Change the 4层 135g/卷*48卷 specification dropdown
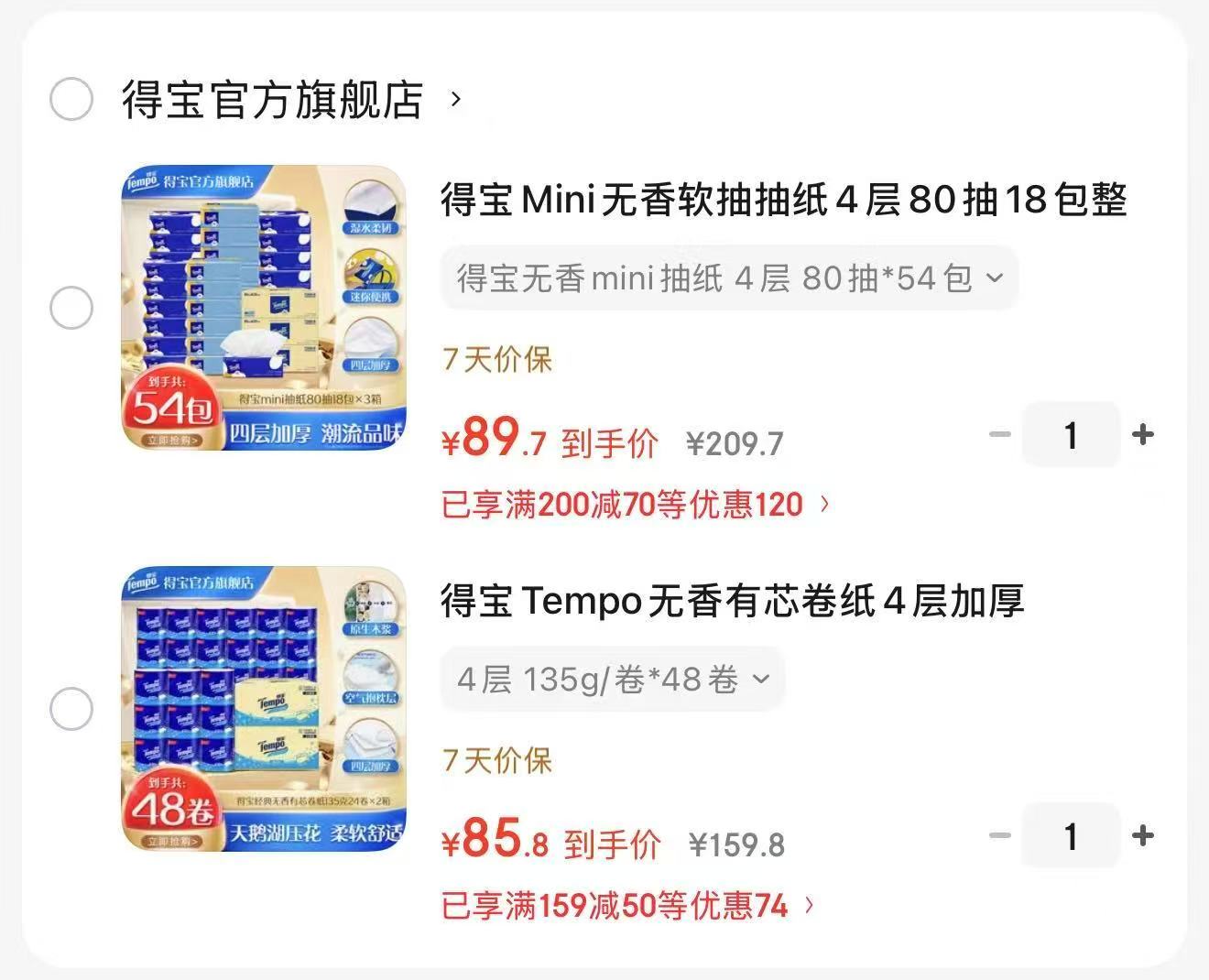The width and height of the screenshot is (1209, 980). [613, 679]
